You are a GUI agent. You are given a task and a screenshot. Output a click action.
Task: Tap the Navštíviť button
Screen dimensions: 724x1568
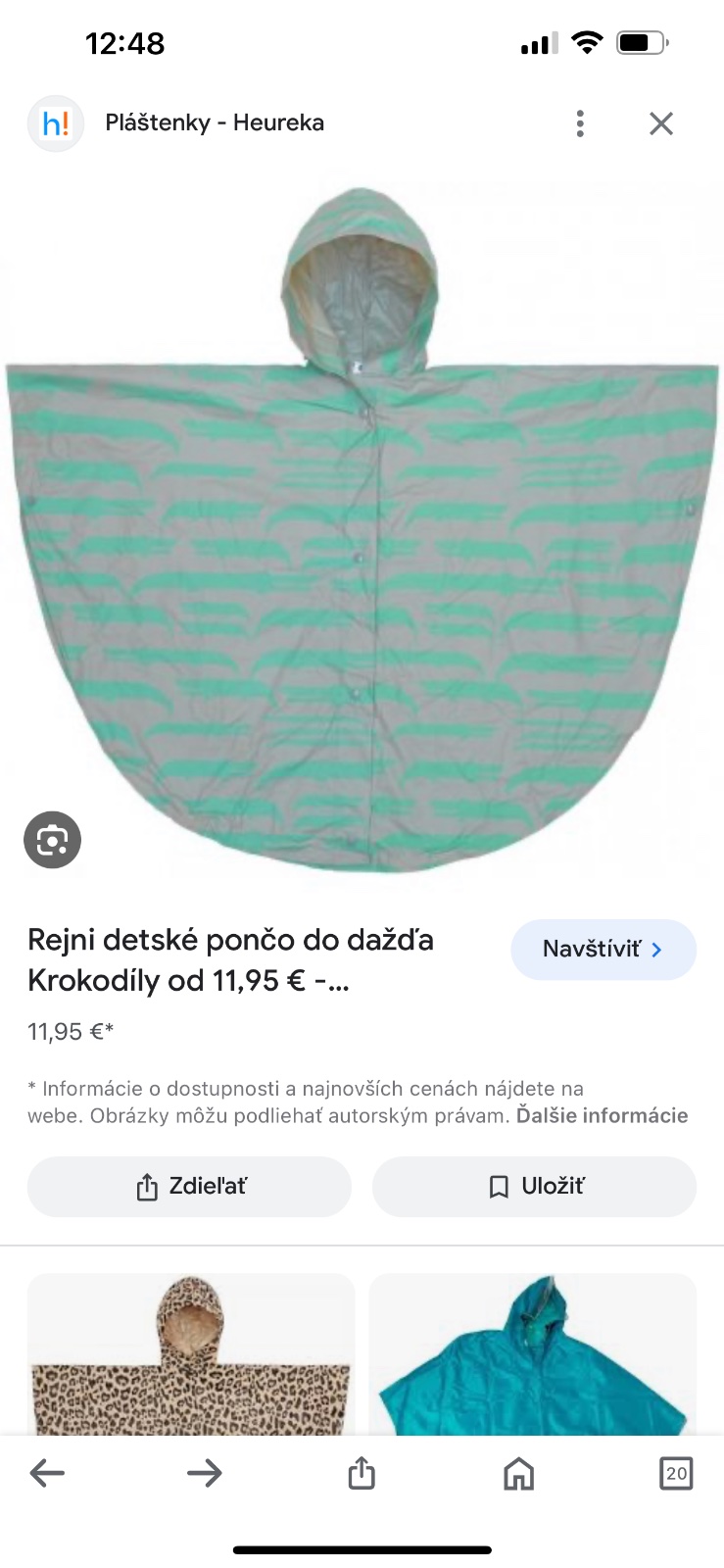click(x=603, y=949)
